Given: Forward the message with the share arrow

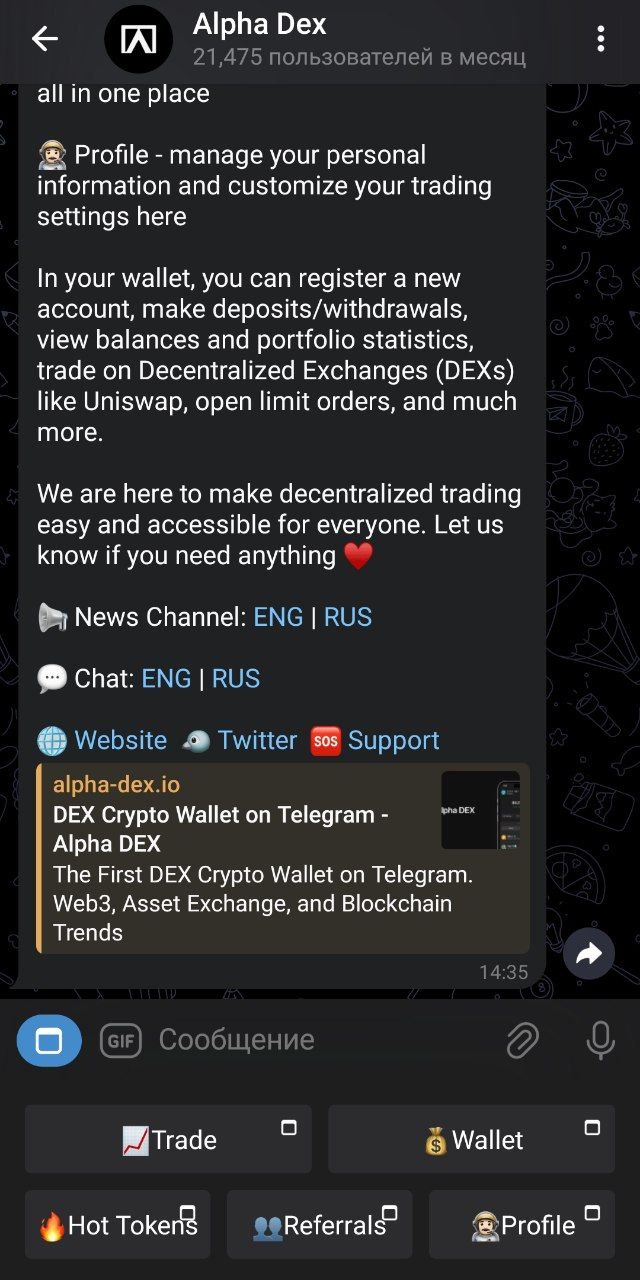Looking at the screenshot, I should click(588, 954).
